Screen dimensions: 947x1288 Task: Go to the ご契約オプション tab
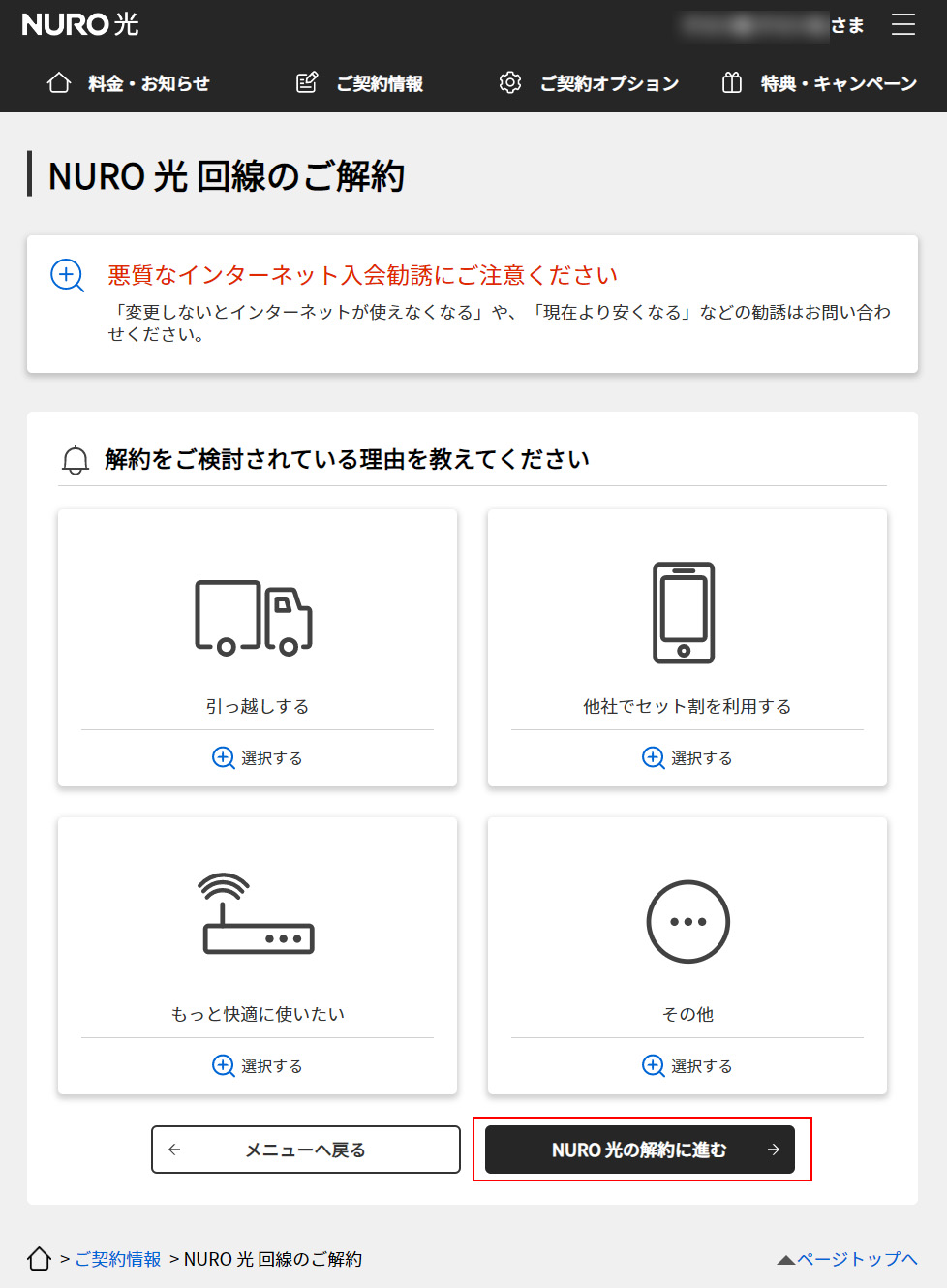(589, 83)
